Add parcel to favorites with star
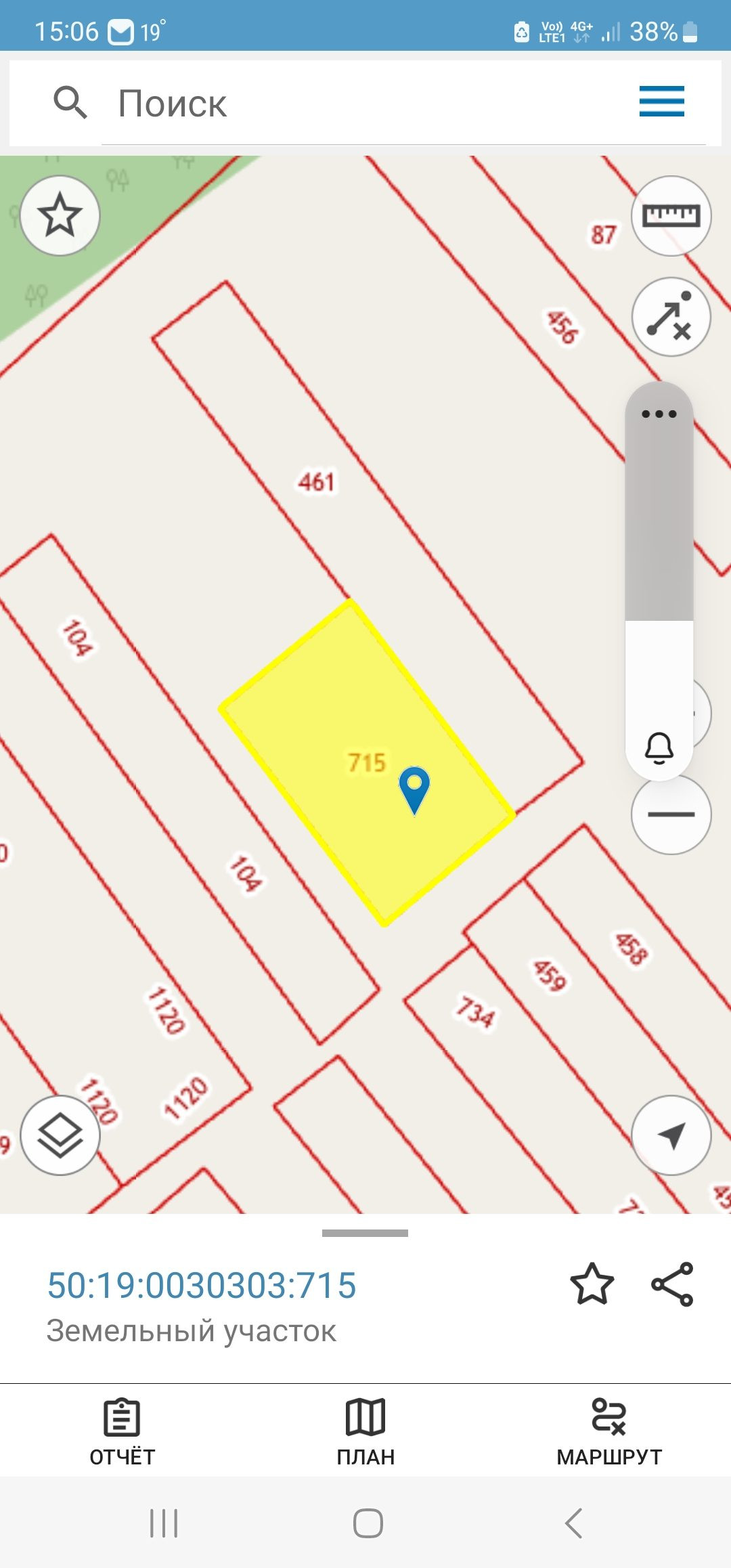The width and height of the screenshot is (731, 1568). (592, 1284)
